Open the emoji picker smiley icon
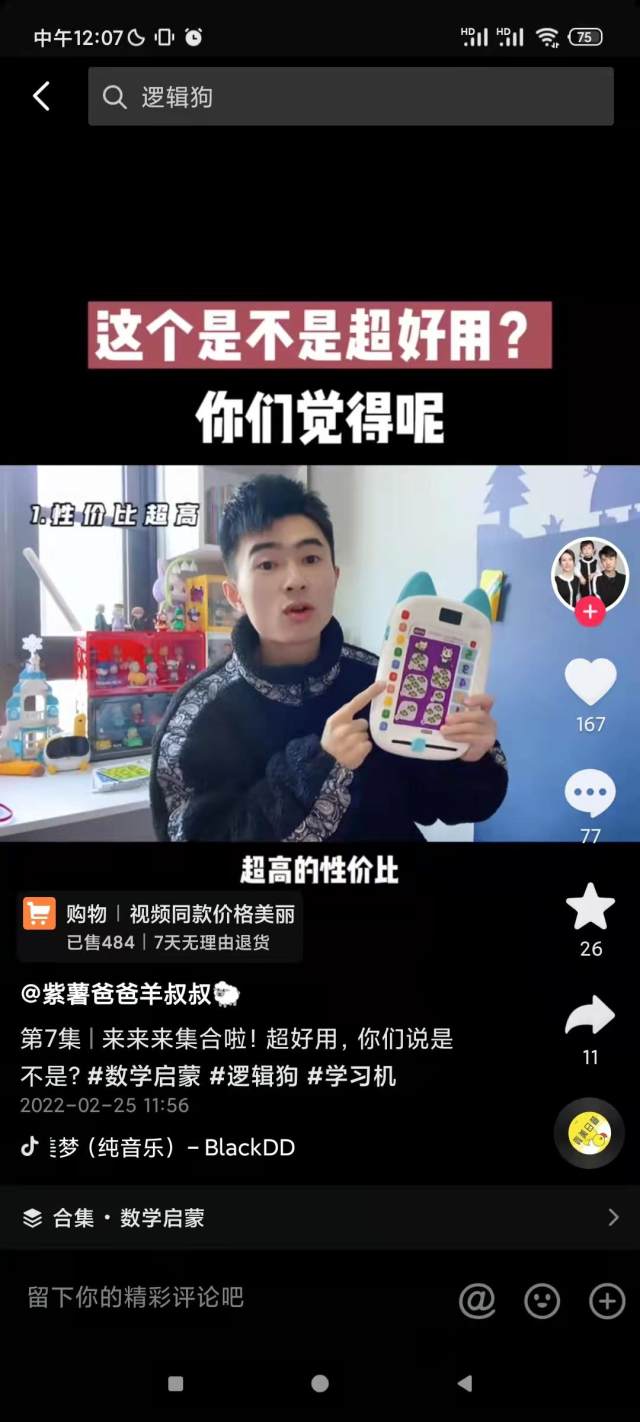The image size is (640, 1422). [542, 1300]
